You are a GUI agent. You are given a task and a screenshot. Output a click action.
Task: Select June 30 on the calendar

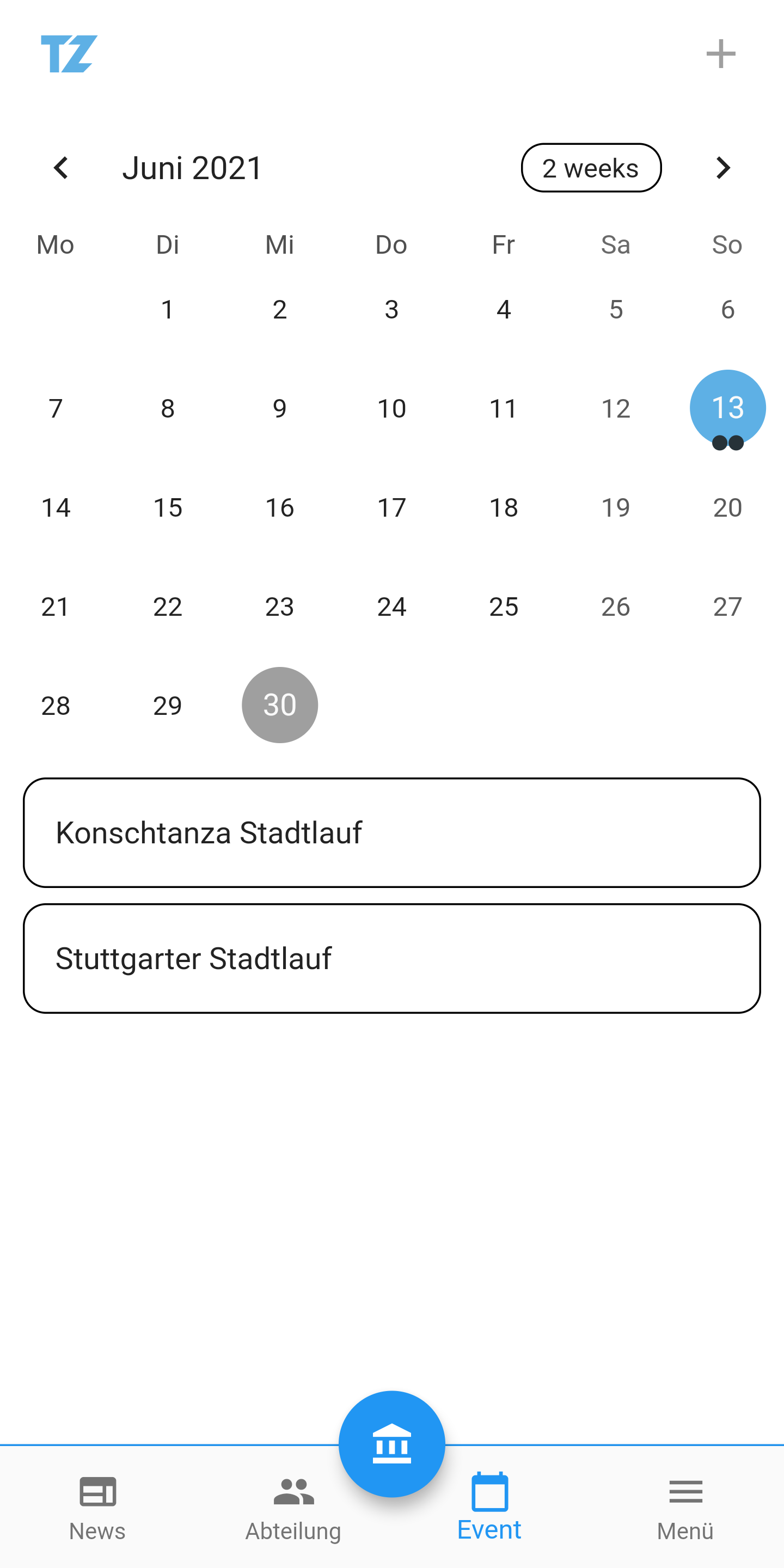point(280,705)
